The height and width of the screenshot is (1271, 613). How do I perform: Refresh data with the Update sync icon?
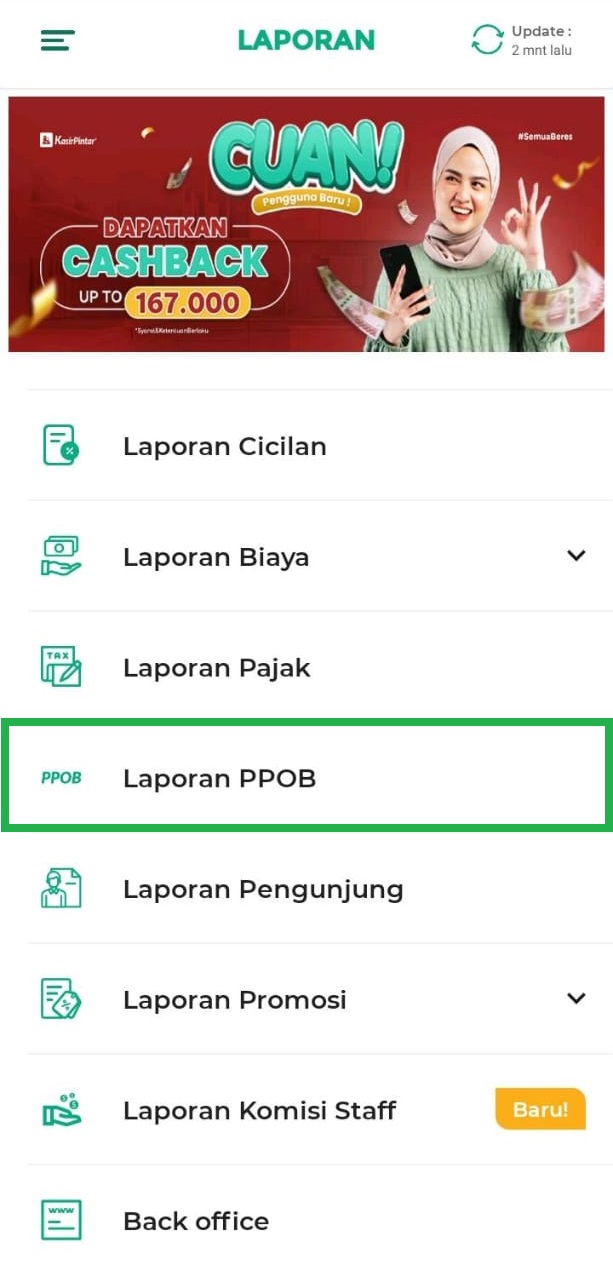487,40
